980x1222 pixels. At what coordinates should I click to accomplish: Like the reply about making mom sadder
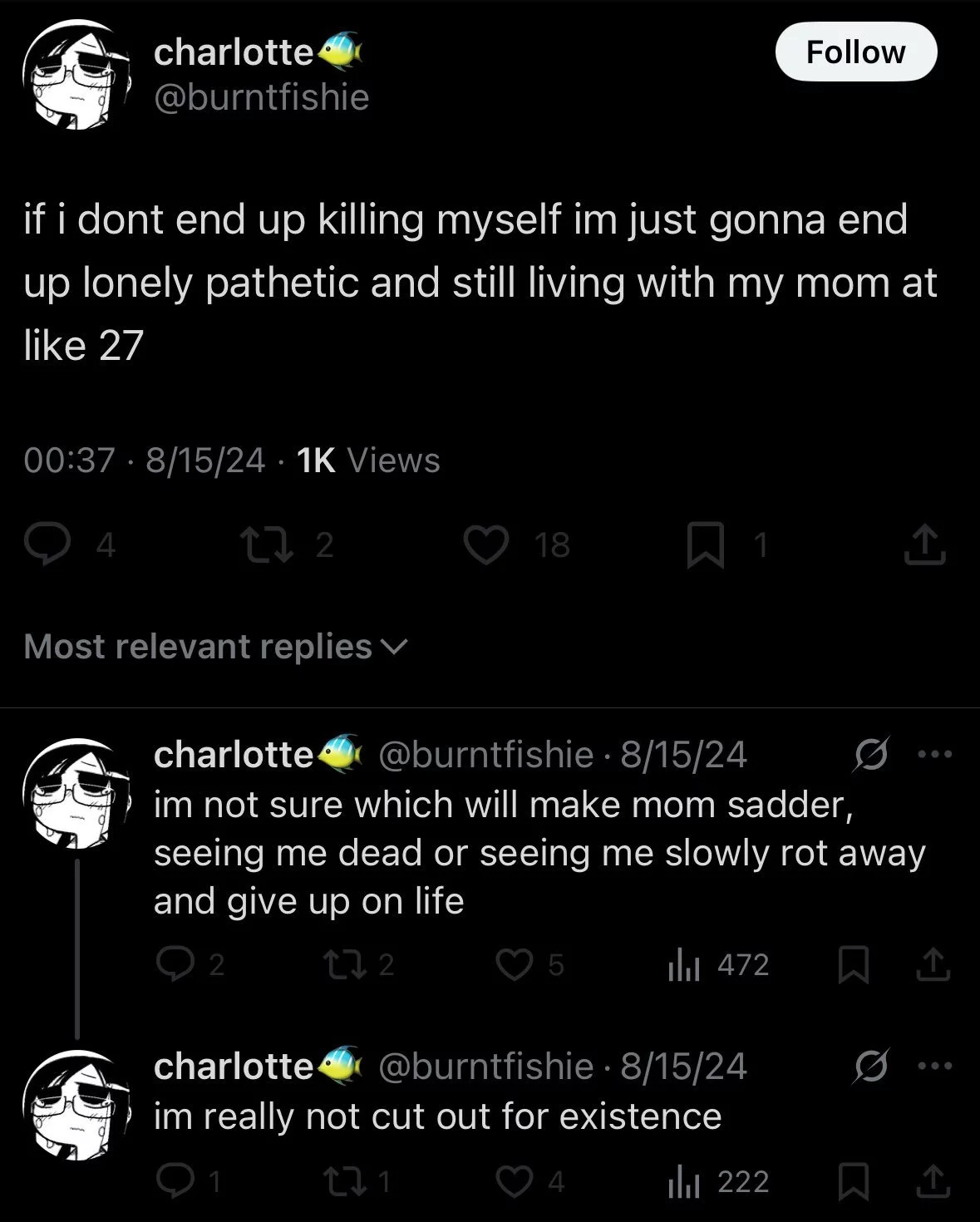[x=514, y=965]
